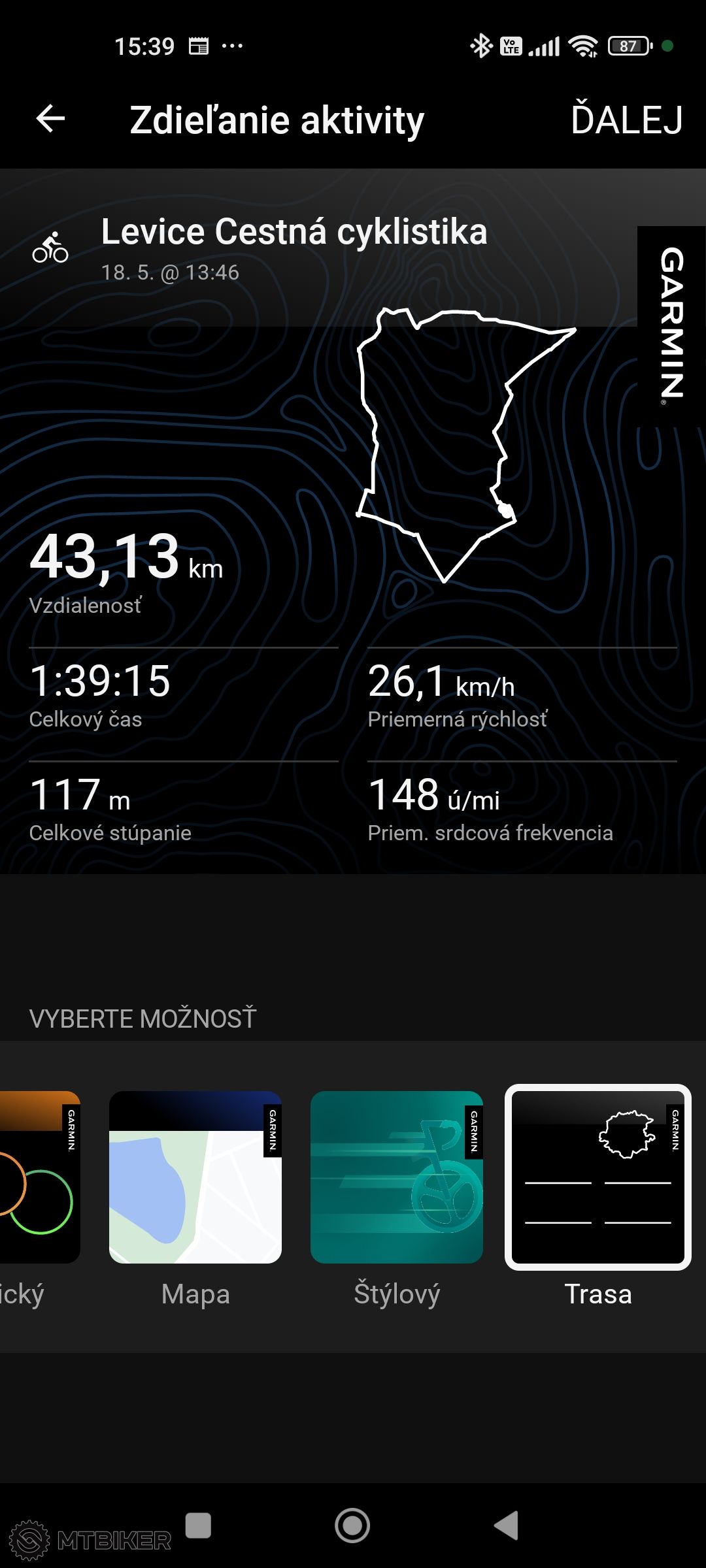Go back with the top-left arrow

50,120
